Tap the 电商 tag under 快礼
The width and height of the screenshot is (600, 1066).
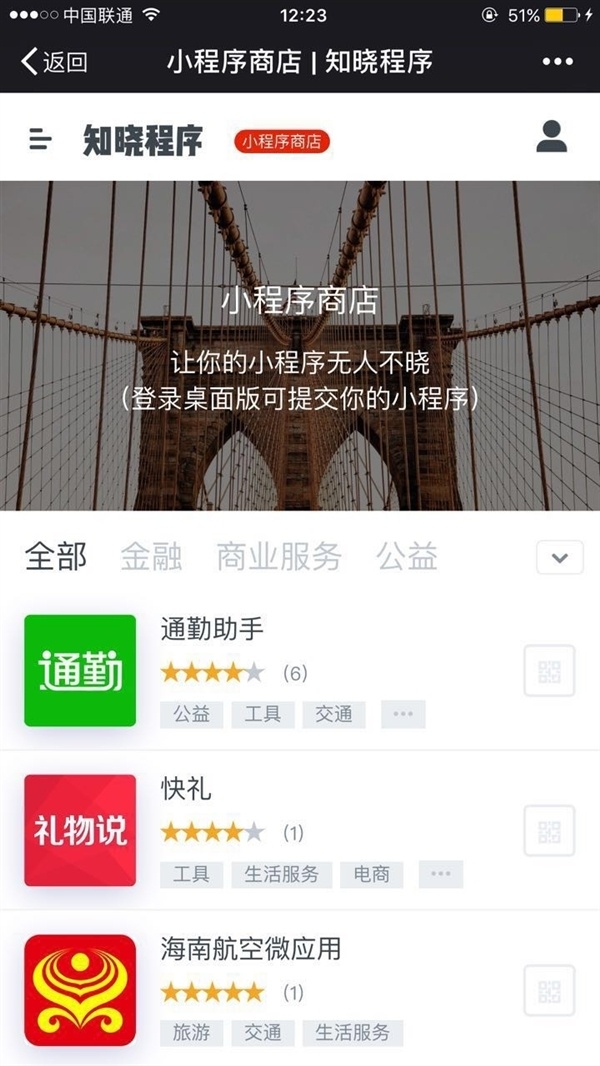tap(372, 874)
